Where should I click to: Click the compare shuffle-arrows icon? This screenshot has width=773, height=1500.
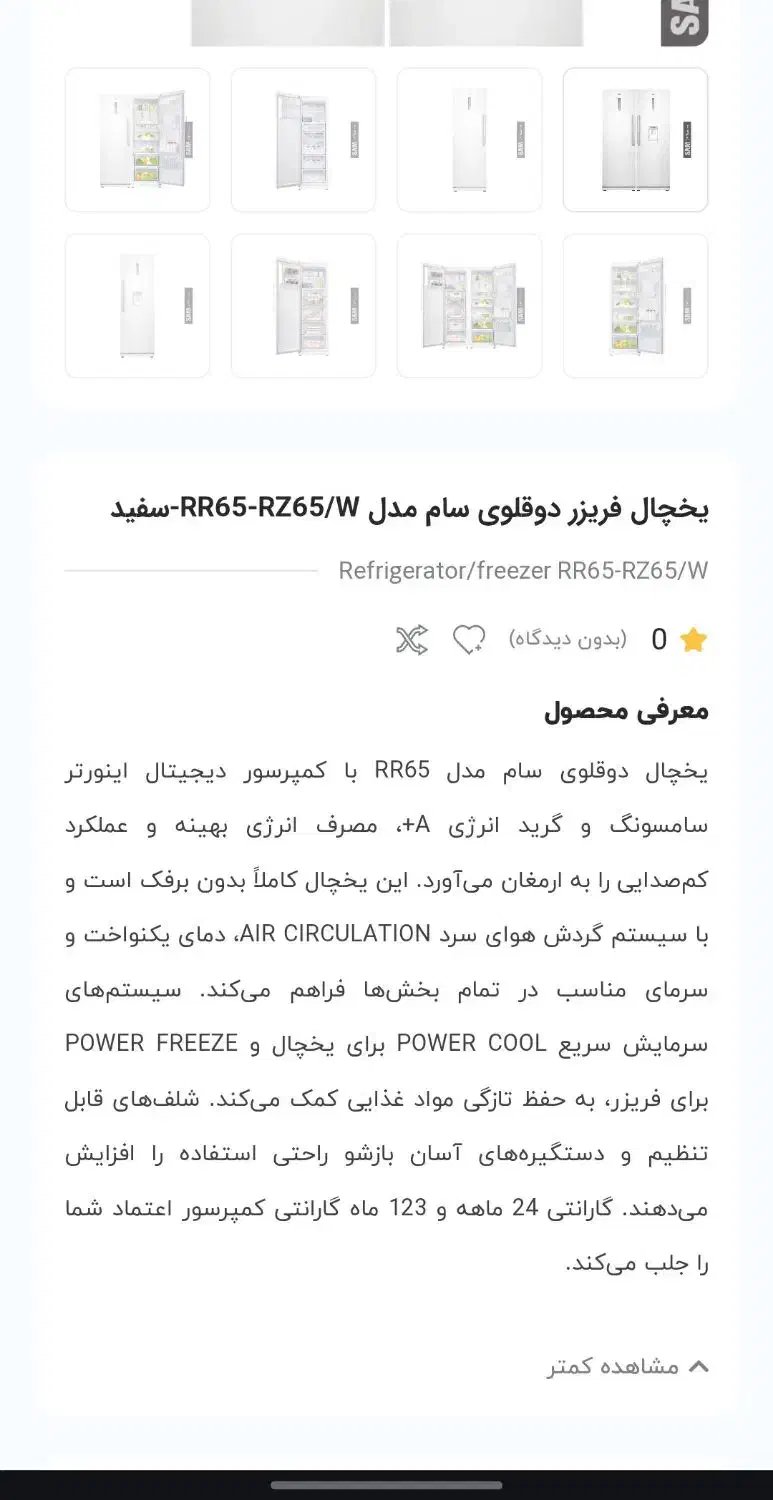pos(414,638)
